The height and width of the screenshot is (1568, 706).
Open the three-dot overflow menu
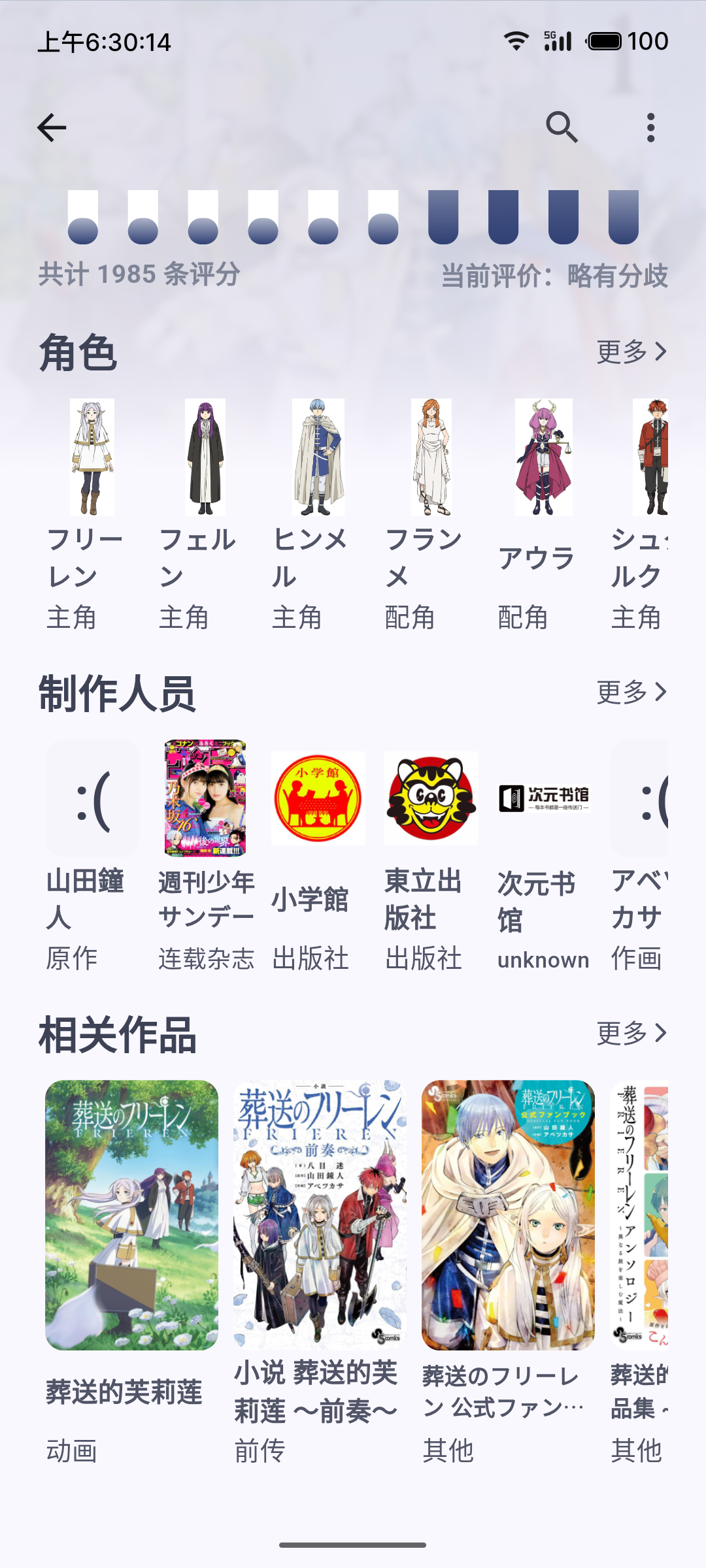tap(650, 127)
